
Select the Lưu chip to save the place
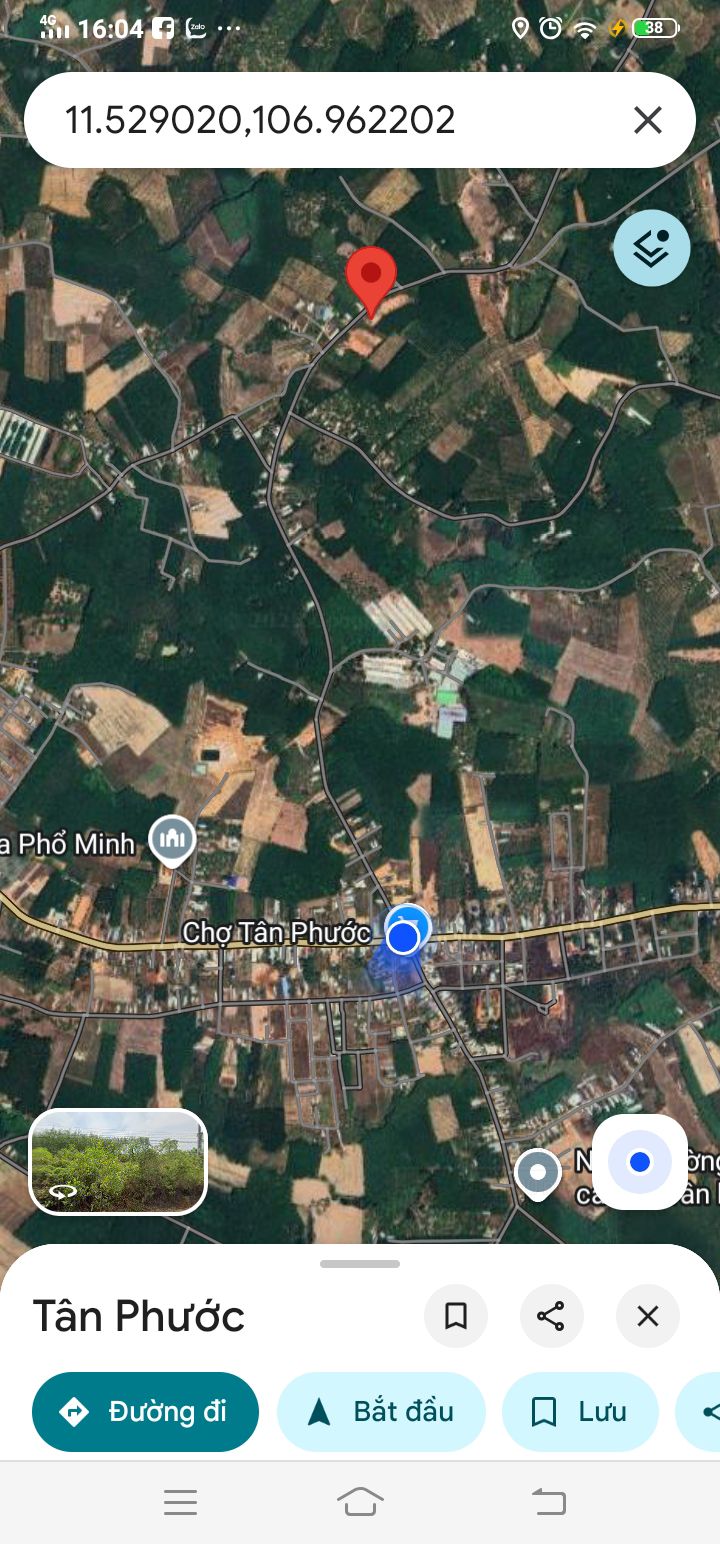pyautogui.click(x=580, y=1412)
